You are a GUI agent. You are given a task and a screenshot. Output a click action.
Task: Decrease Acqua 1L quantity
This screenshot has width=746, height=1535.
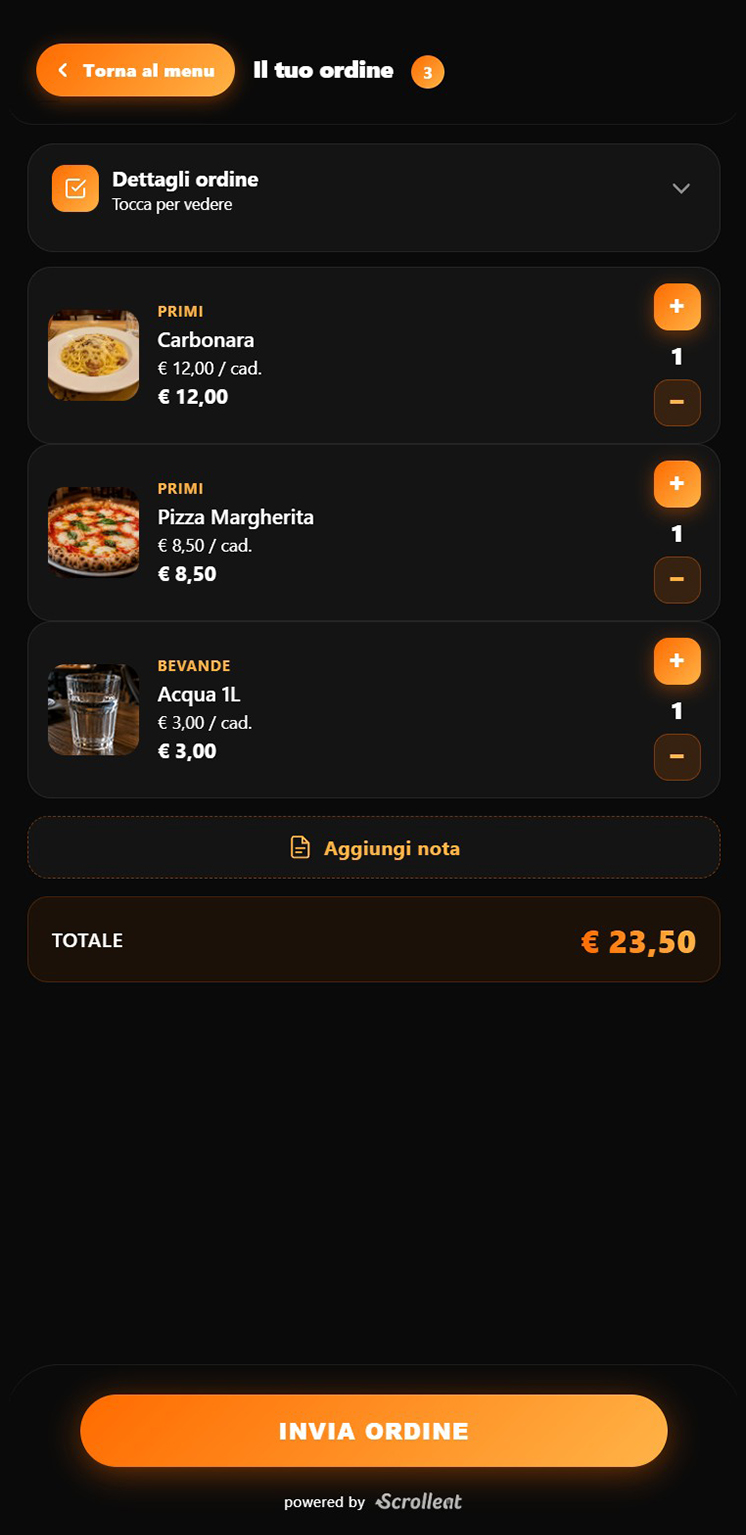pos(677,757)
